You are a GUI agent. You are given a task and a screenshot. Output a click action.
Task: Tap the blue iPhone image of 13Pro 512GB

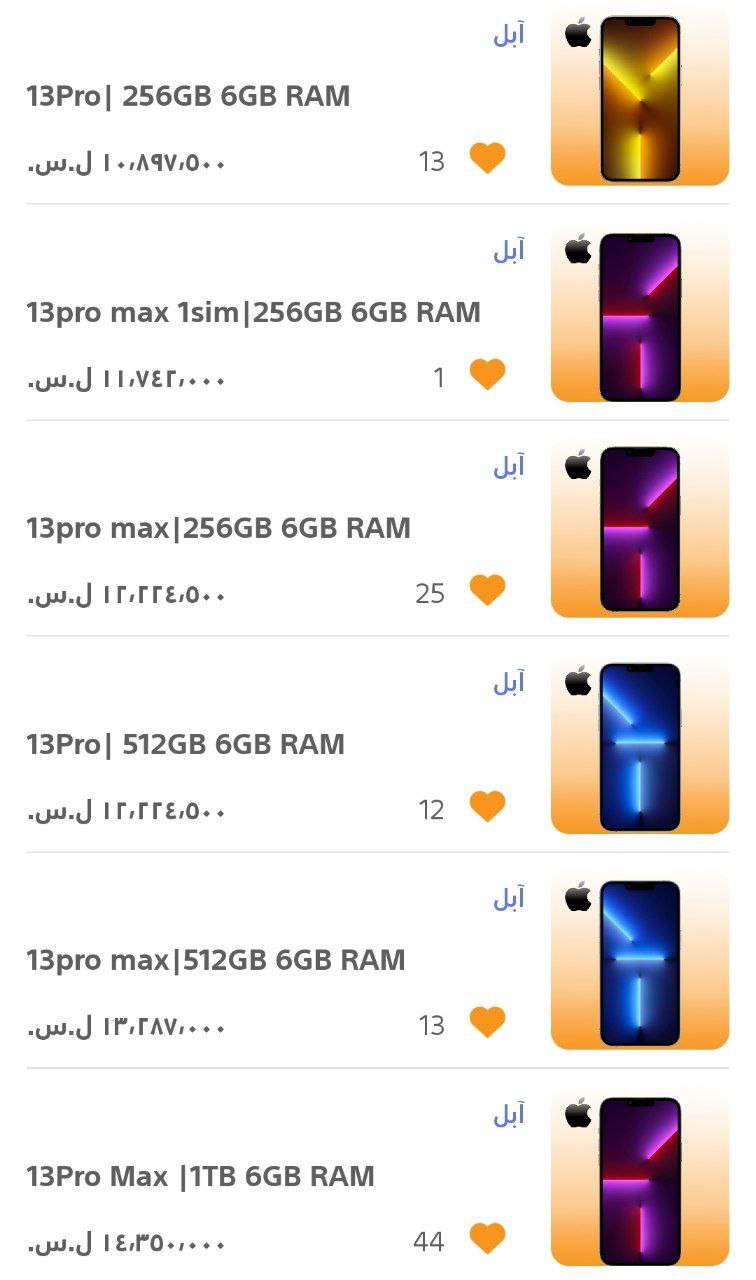point(640,746)
